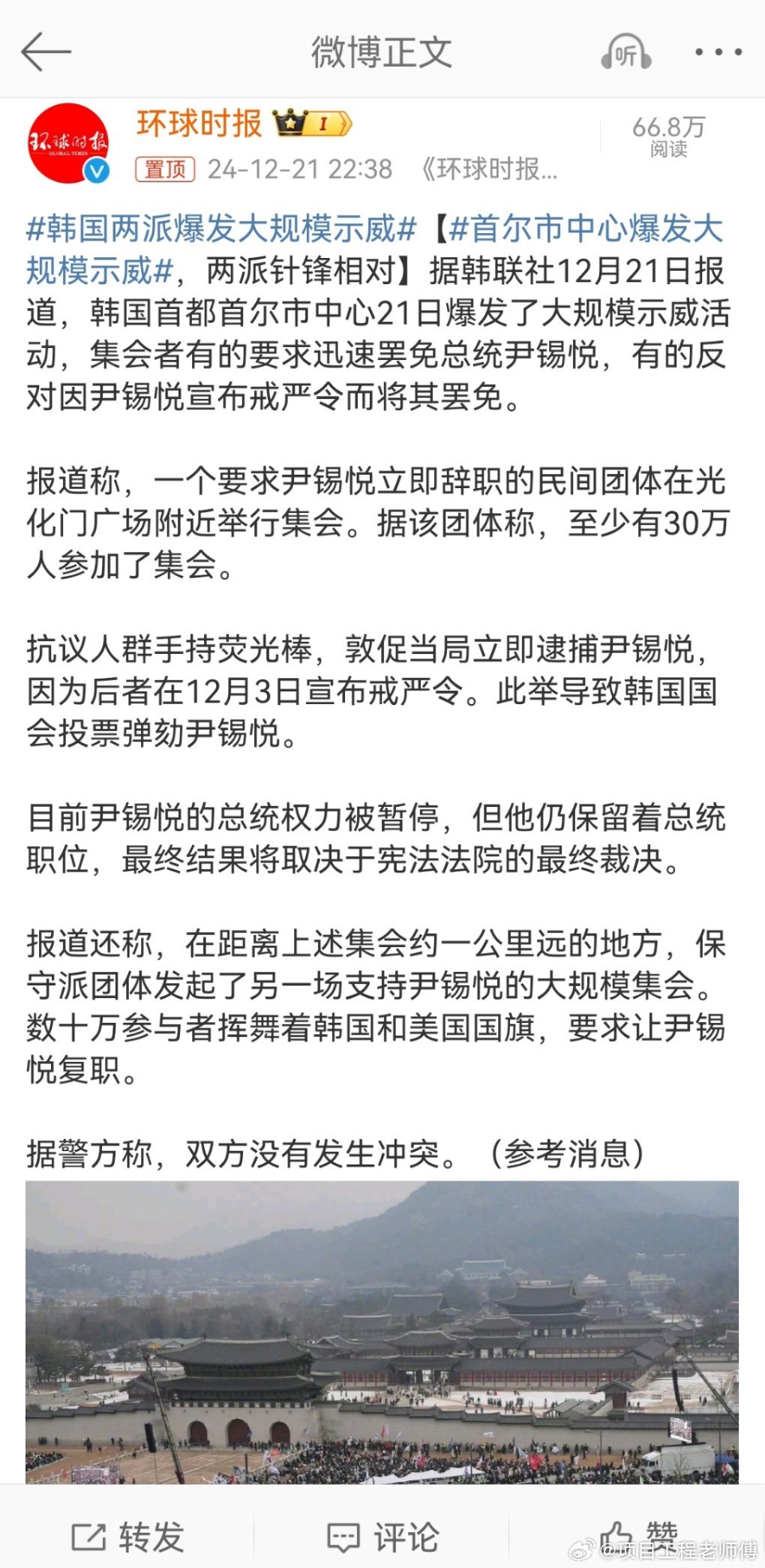Screen dimensions: 765x1568
Task: Open the 环球时报 profile avatar
Action: pyautogui.click(x=68, y=144)
